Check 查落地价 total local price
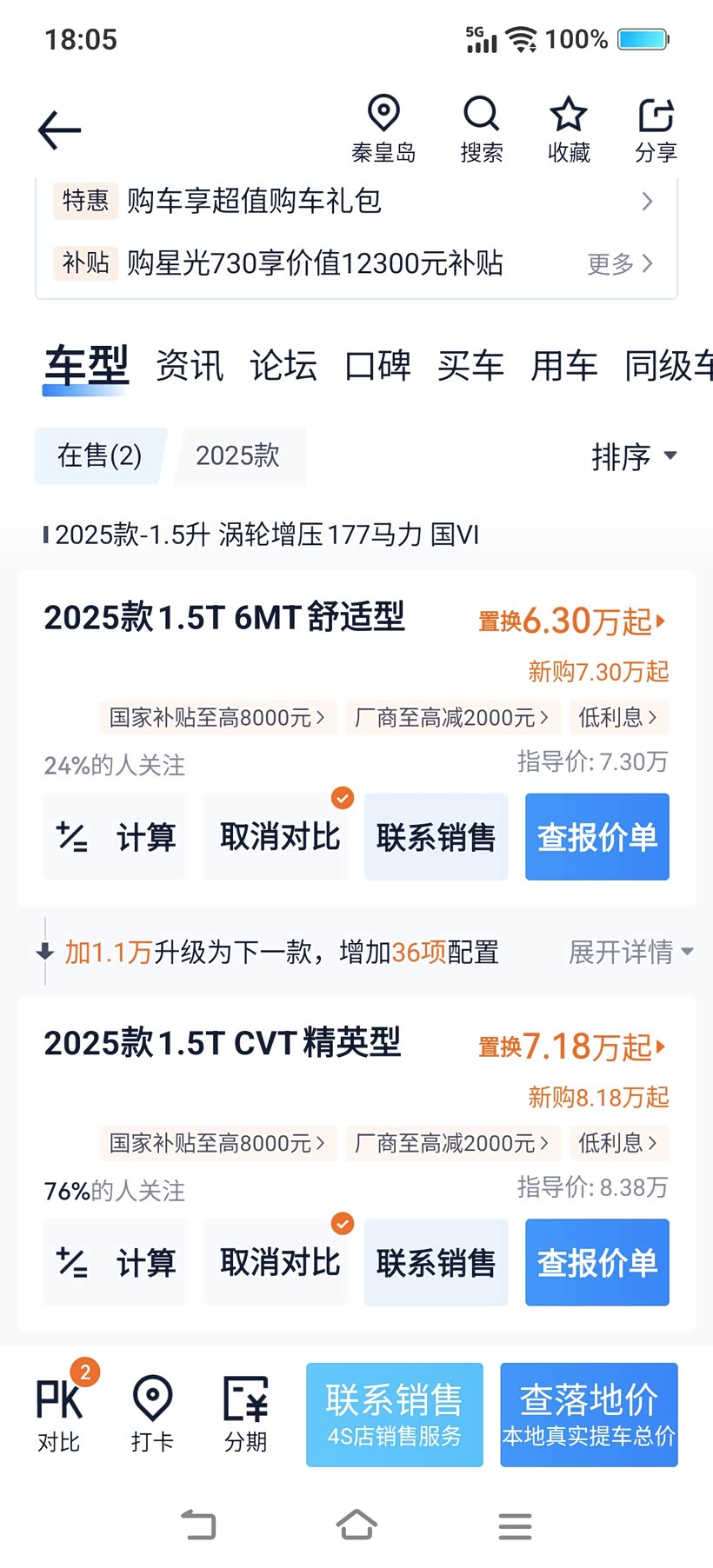 pos(589,1415)
